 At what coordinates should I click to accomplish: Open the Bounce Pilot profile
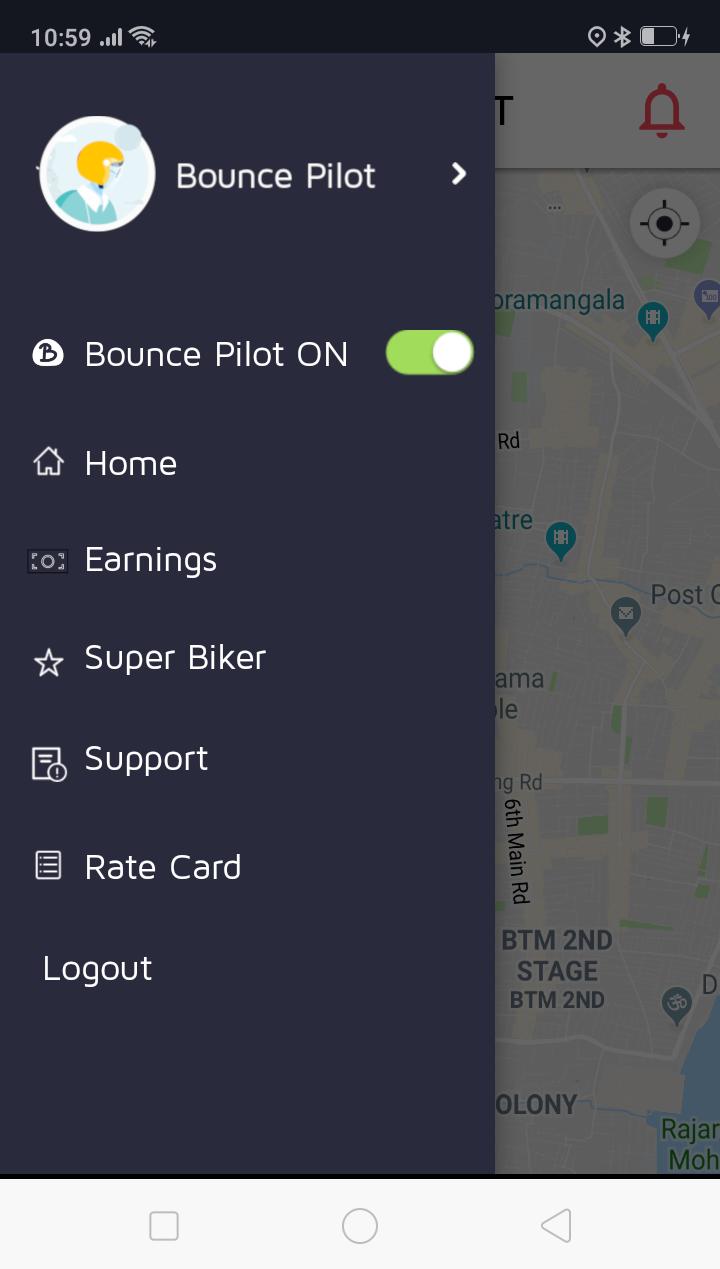click(x=275, y=175)
